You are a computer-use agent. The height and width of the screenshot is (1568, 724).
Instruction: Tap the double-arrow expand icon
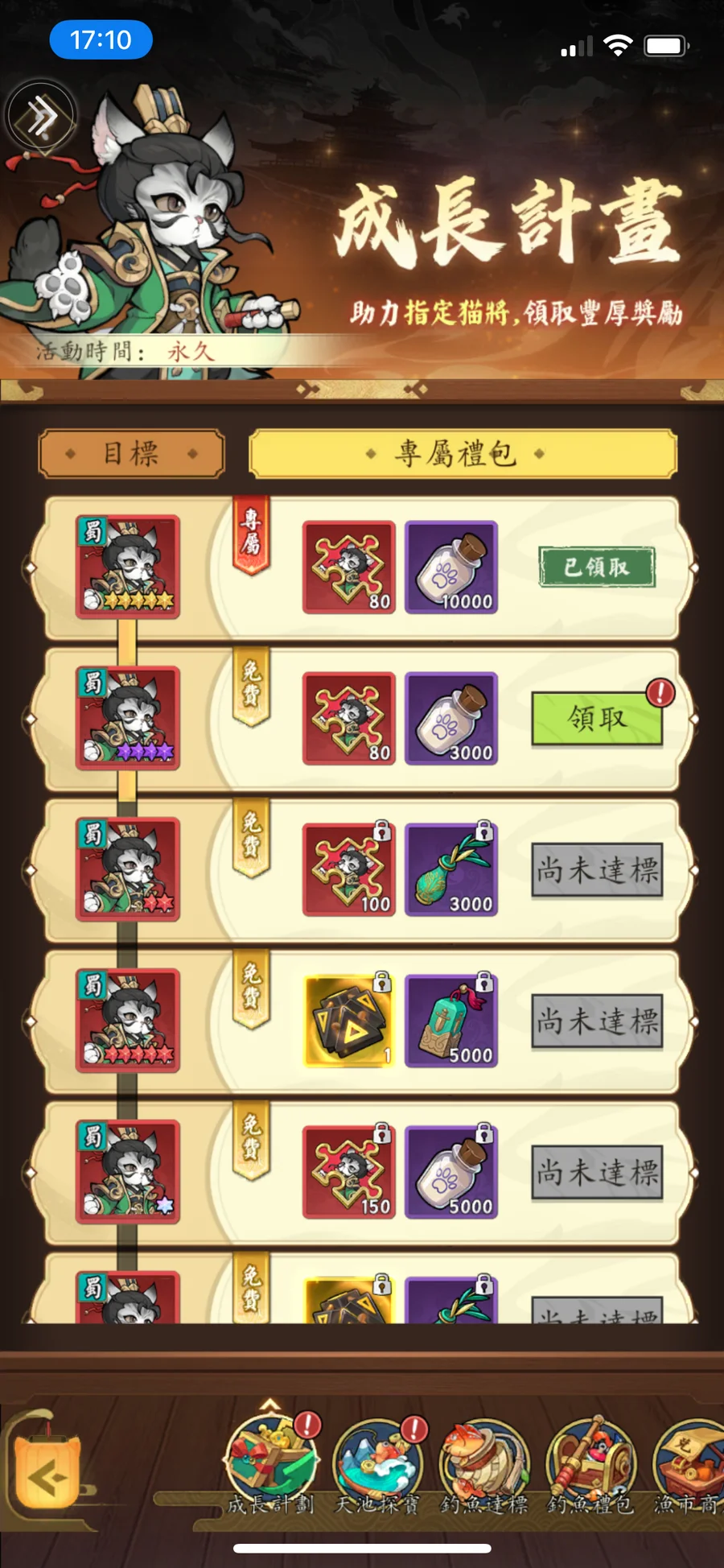[x=40, y=117]
